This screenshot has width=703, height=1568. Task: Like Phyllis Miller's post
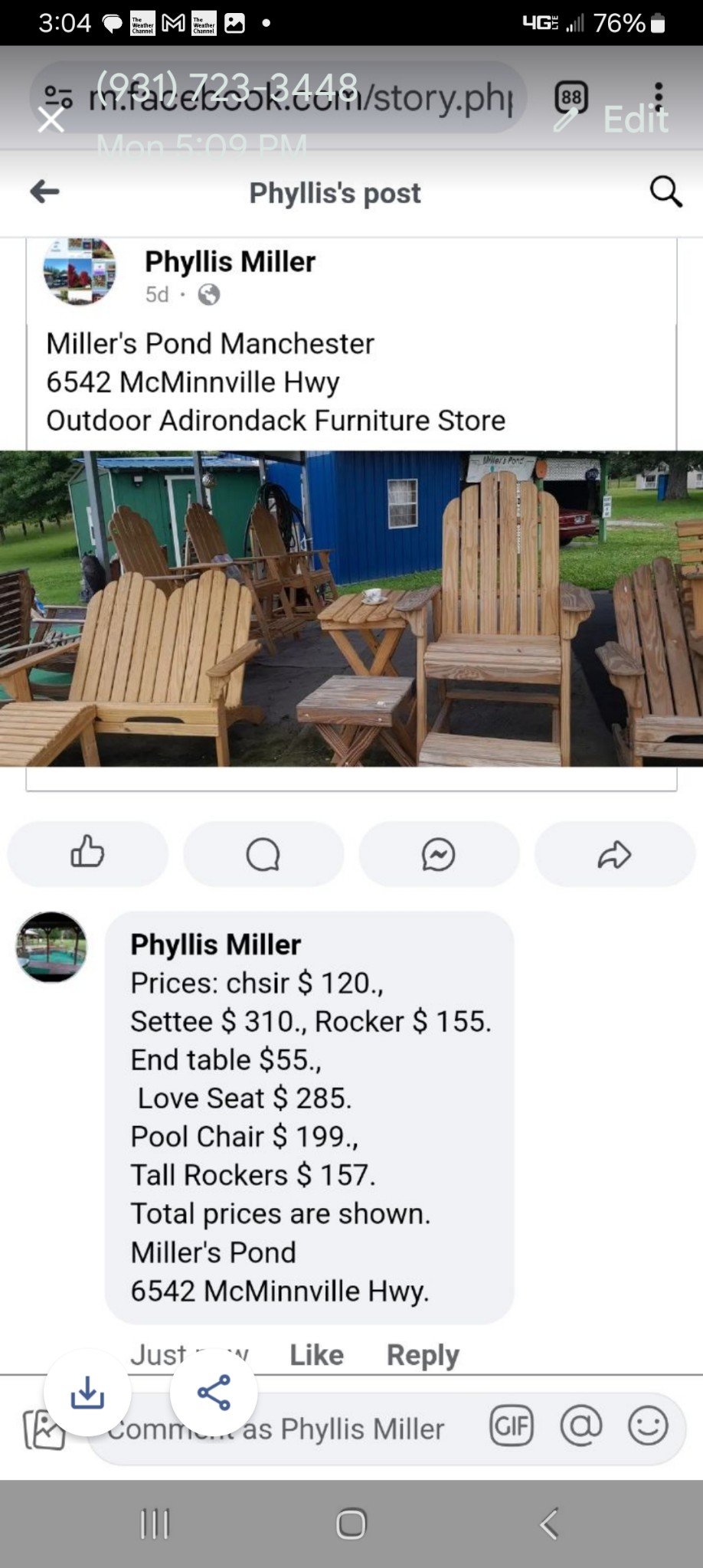click(87, 853)
